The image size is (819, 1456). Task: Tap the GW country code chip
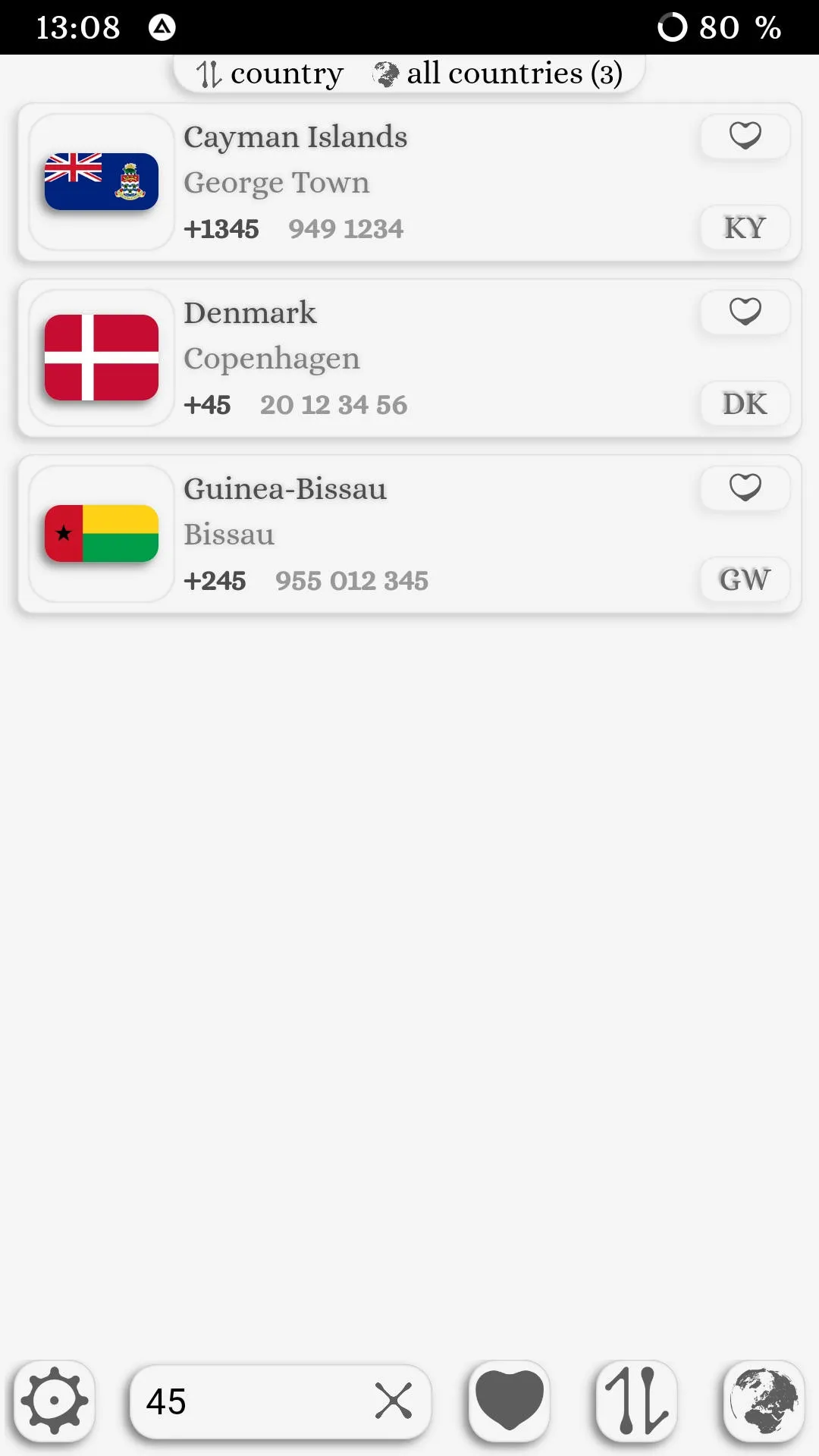(745, 580)
